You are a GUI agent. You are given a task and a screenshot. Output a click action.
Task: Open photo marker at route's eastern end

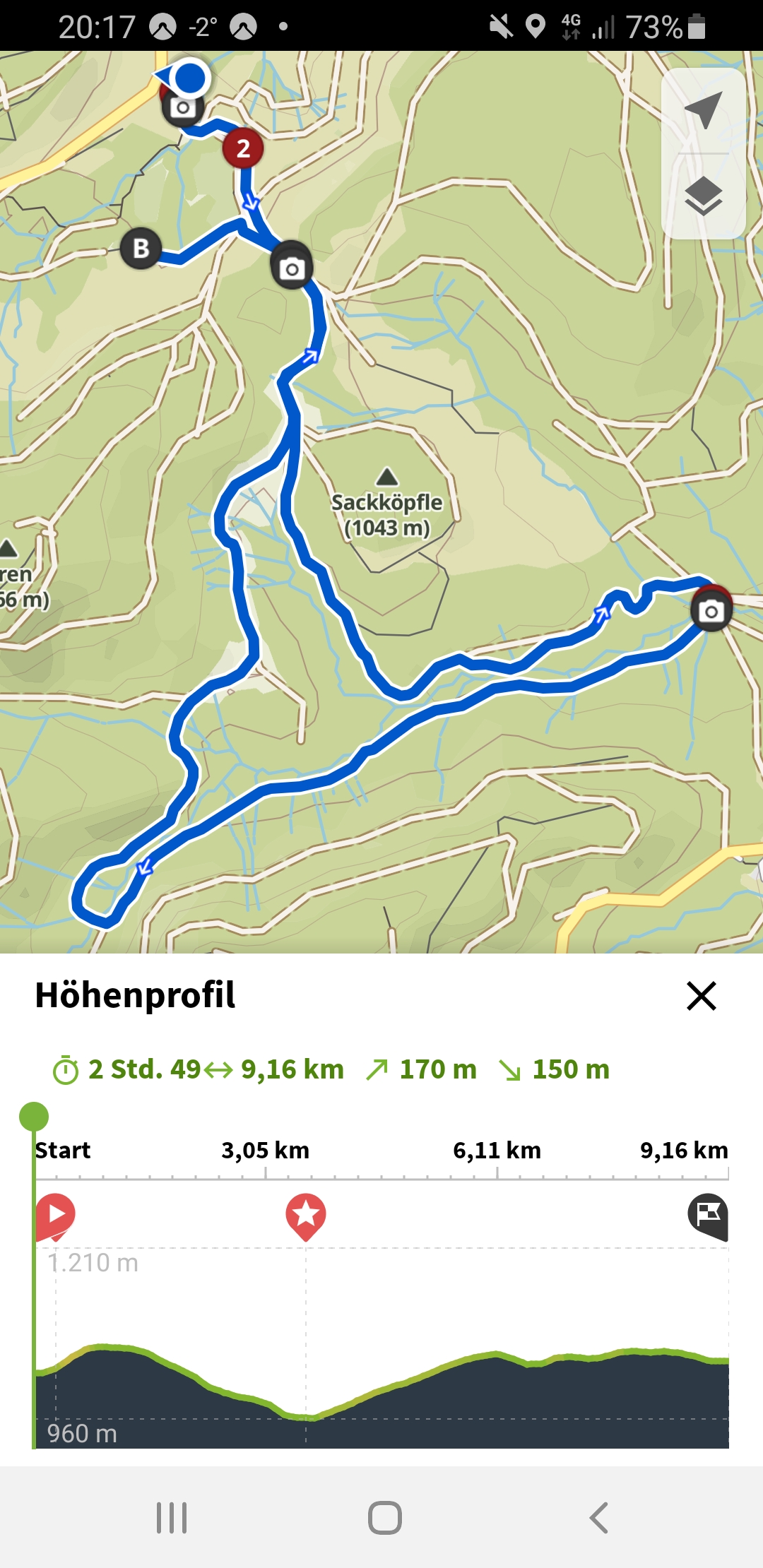click(711, 610)
